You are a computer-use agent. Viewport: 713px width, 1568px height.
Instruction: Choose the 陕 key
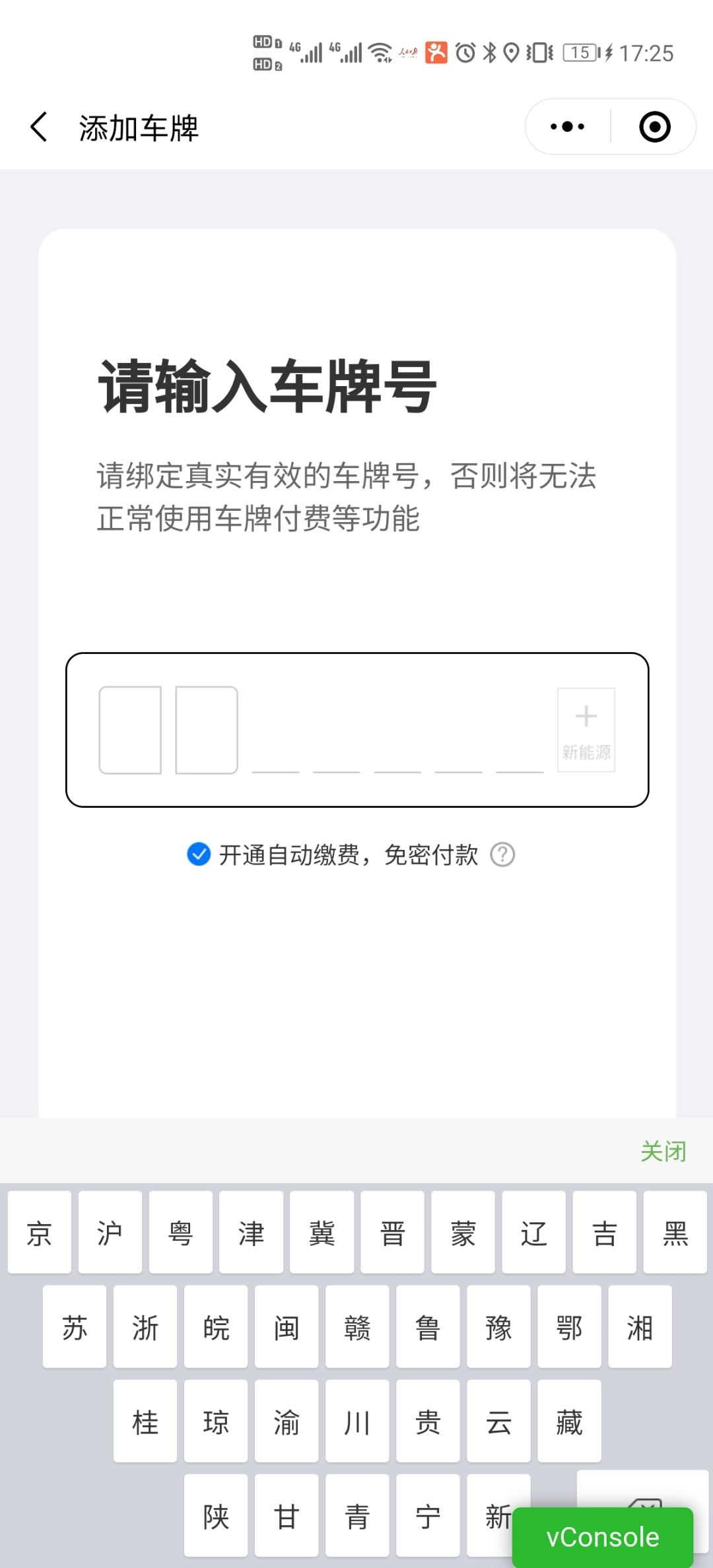[216, 1515]
